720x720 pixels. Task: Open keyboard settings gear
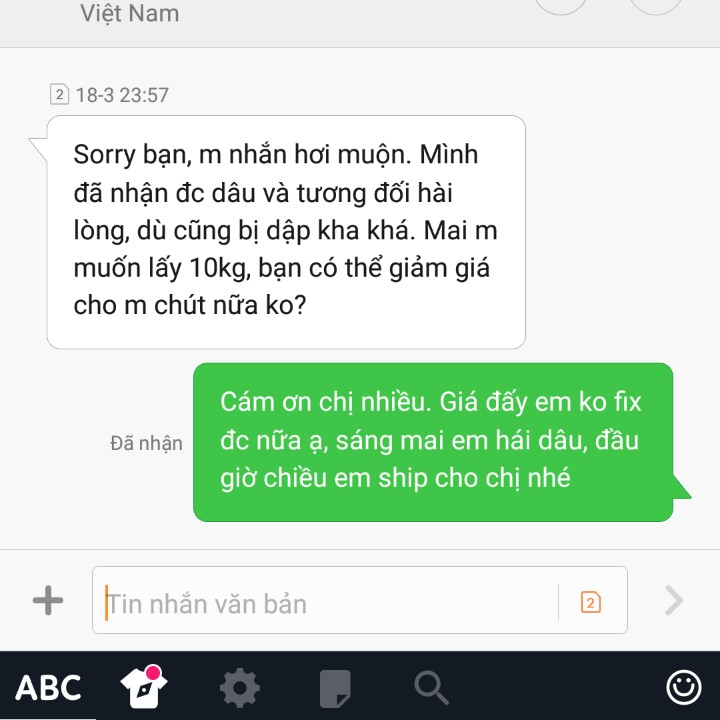click(x=240, y=687)
